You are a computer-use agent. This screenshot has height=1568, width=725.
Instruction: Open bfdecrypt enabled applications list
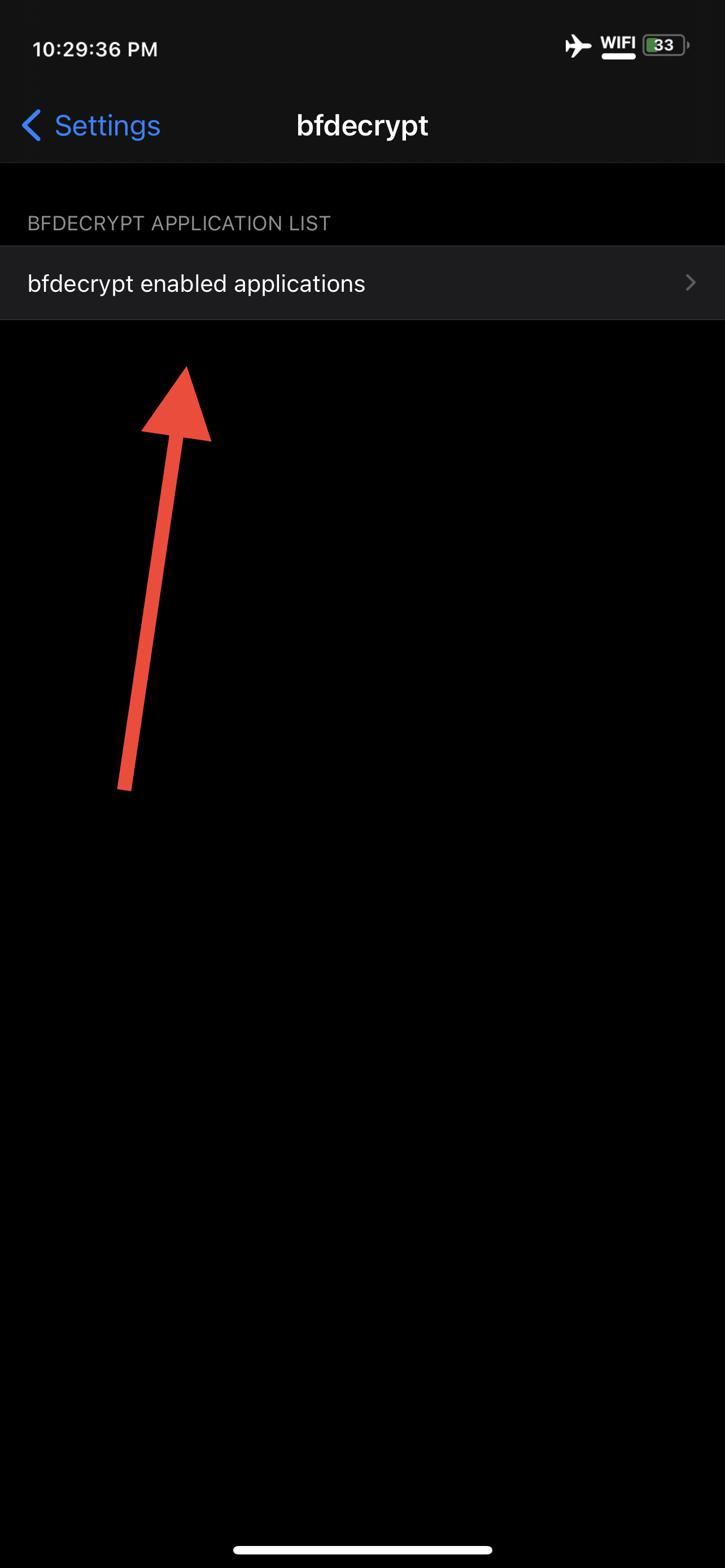point(361,283)
